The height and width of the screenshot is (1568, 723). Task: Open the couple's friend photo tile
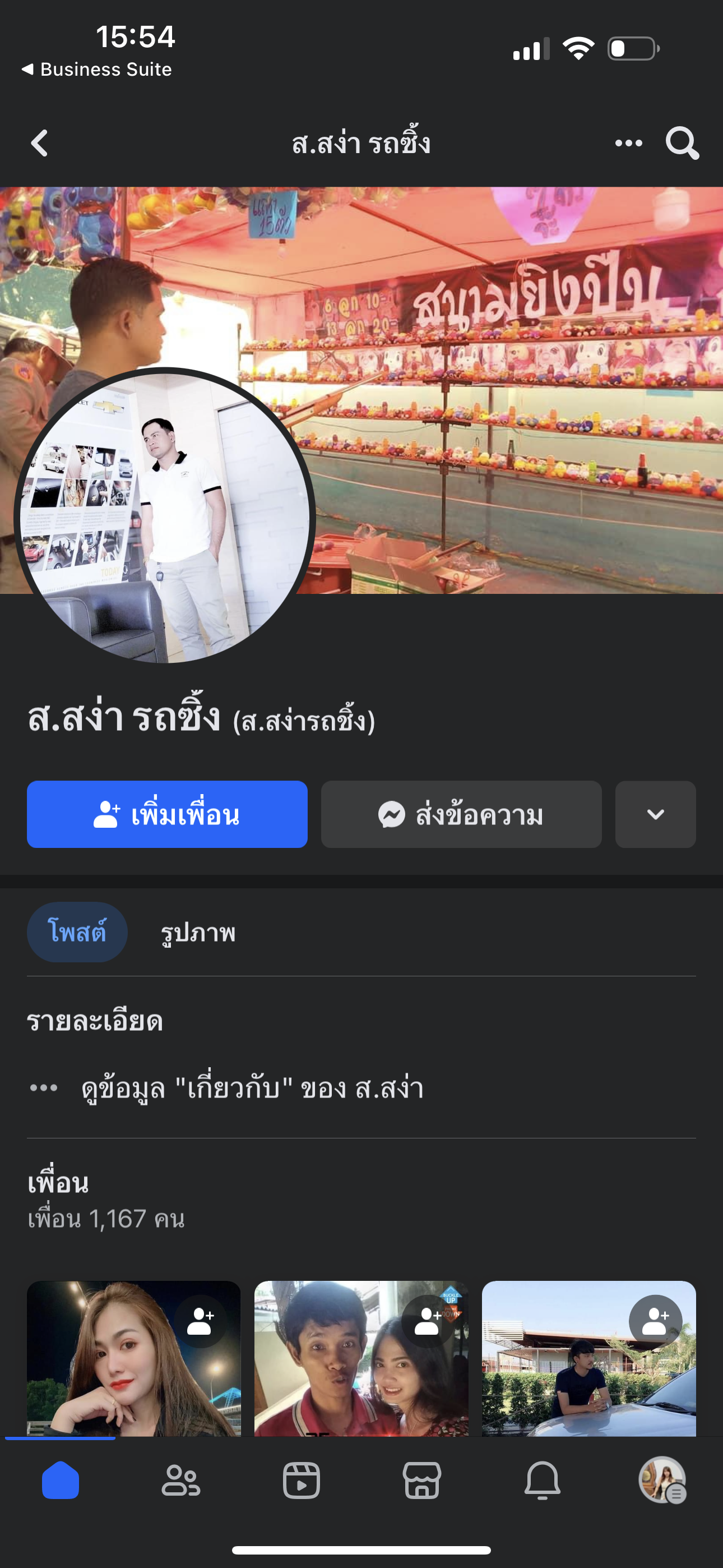point(341,1376)
